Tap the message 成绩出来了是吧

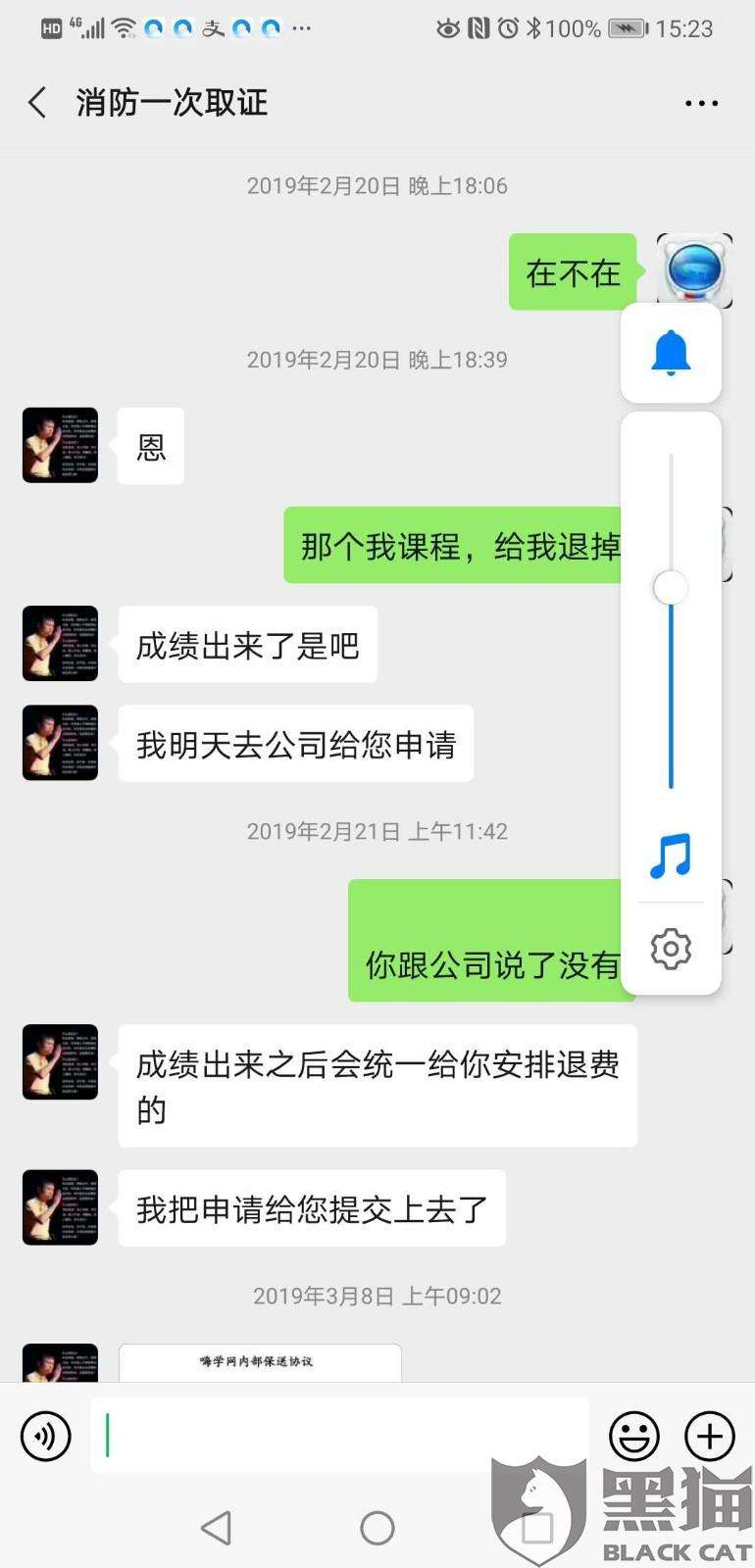tap(246, 644)
